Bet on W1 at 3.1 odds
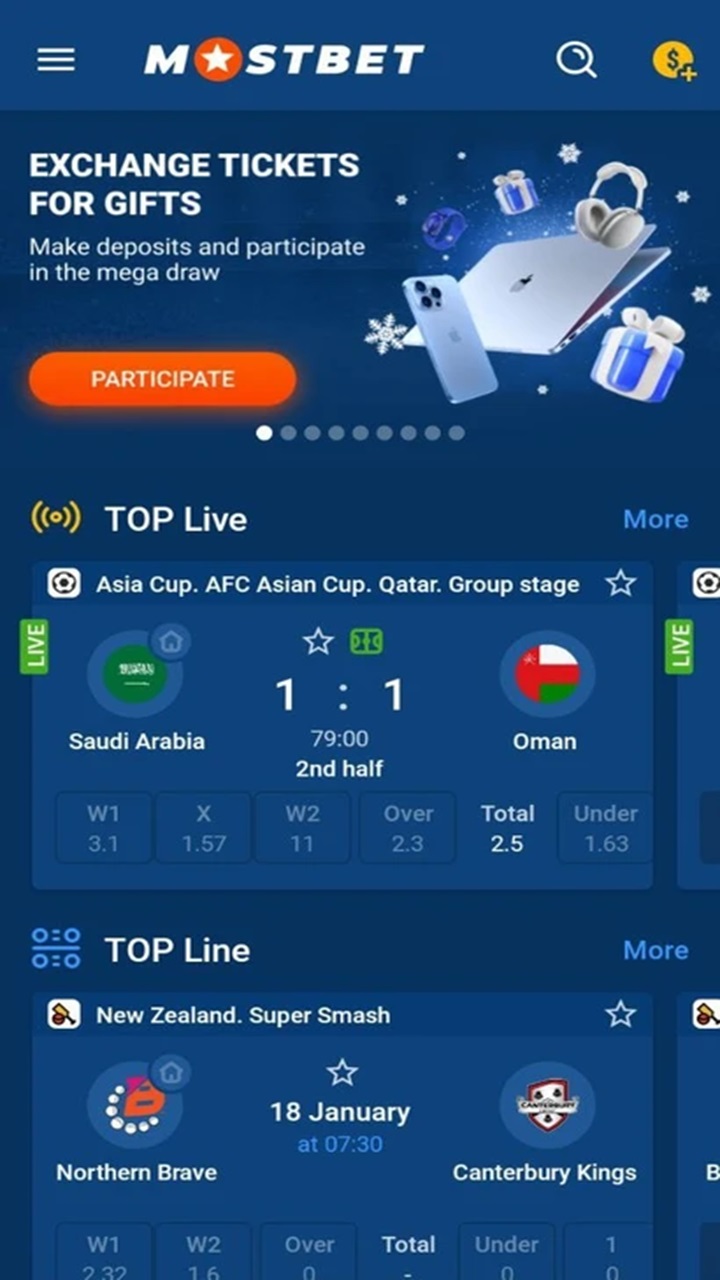 (103, 828)
